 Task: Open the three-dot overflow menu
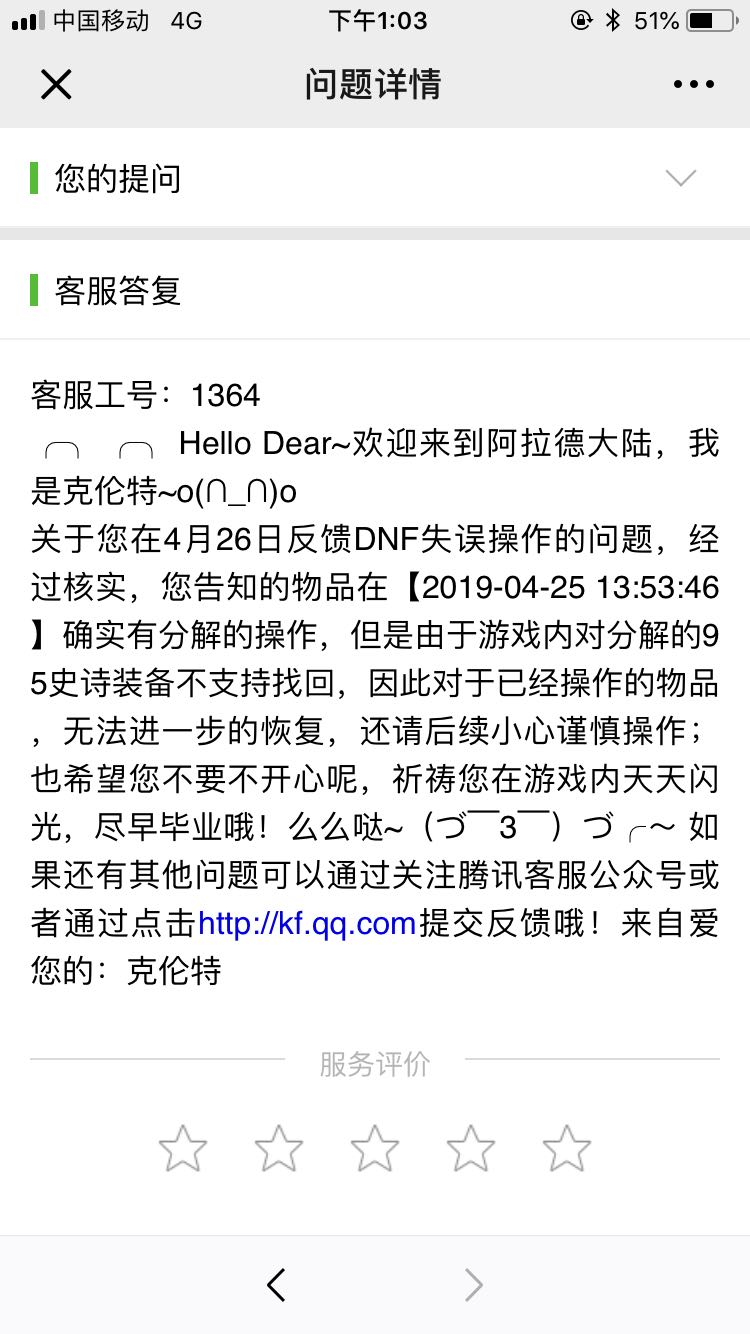pos(694,85)
